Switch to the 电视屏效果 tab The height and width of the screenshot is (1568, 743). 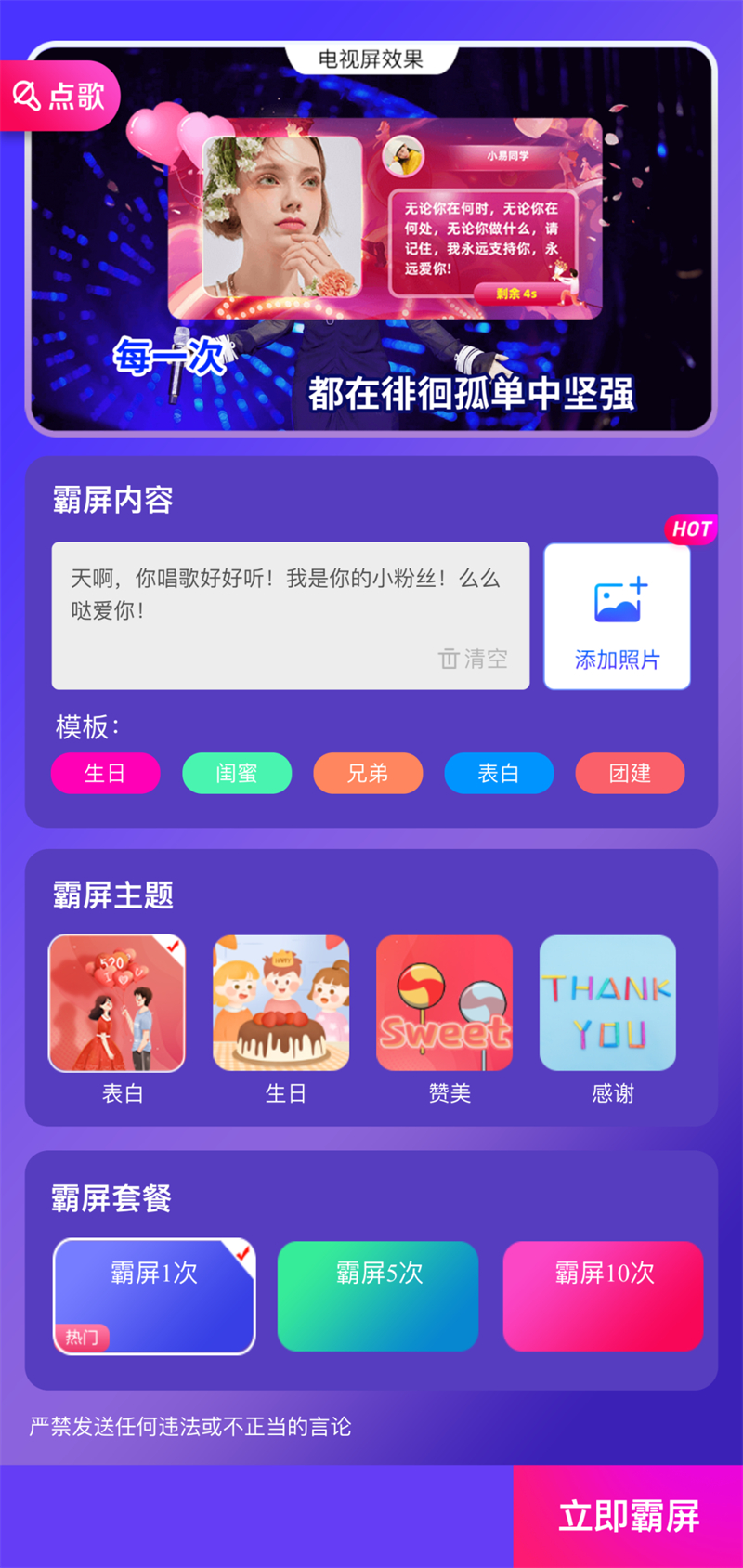pos(371,58)
